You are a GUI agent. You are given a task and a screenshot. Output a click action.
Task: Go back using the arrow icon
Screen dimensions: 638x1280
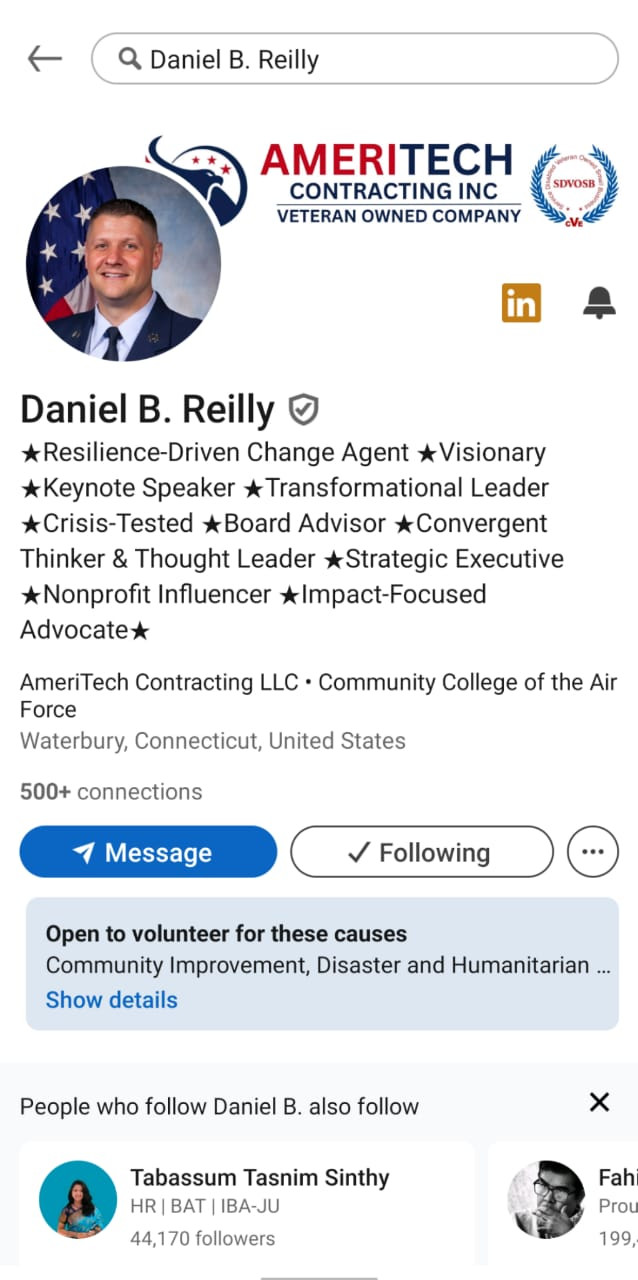tap(45, 59)
